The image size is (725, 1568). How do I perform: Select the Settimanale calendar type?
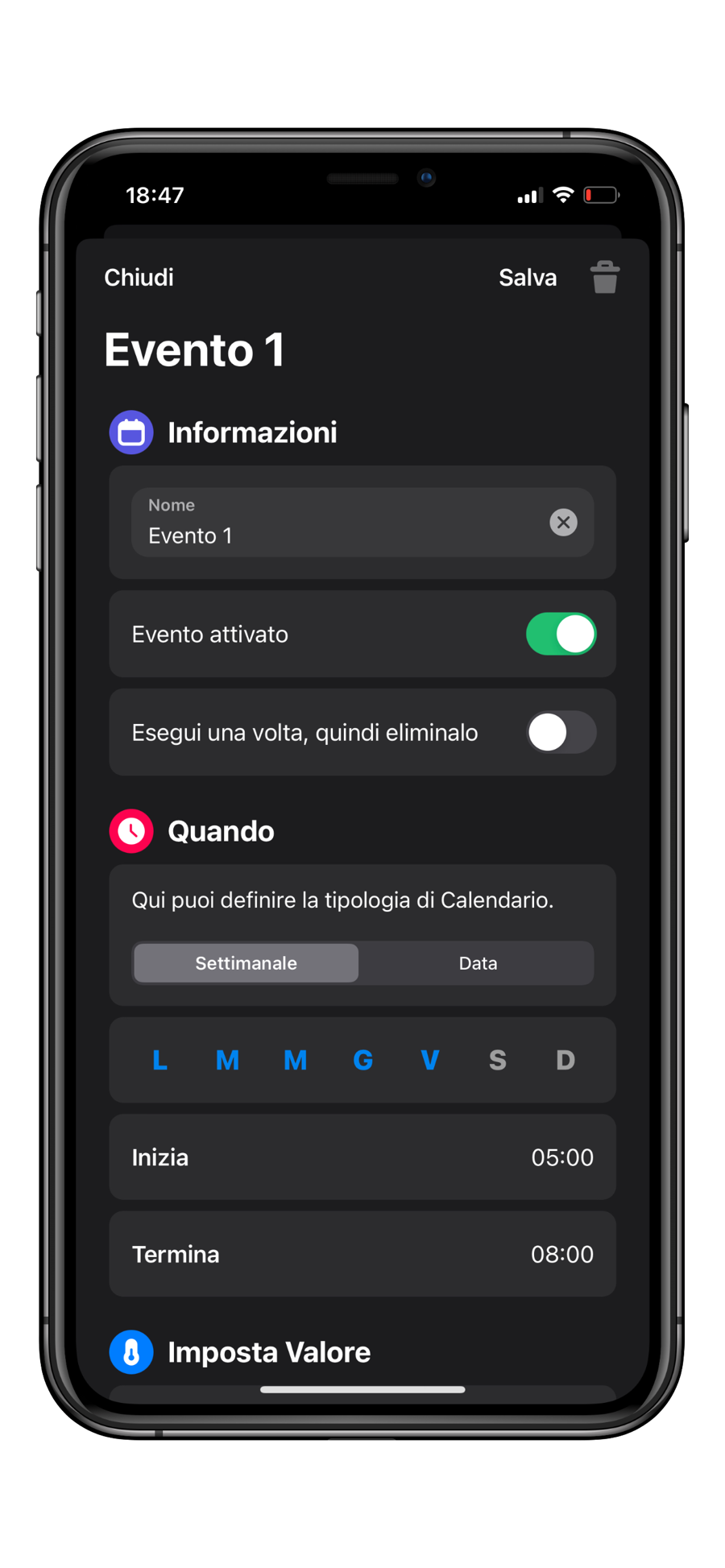tap(246, 963)
